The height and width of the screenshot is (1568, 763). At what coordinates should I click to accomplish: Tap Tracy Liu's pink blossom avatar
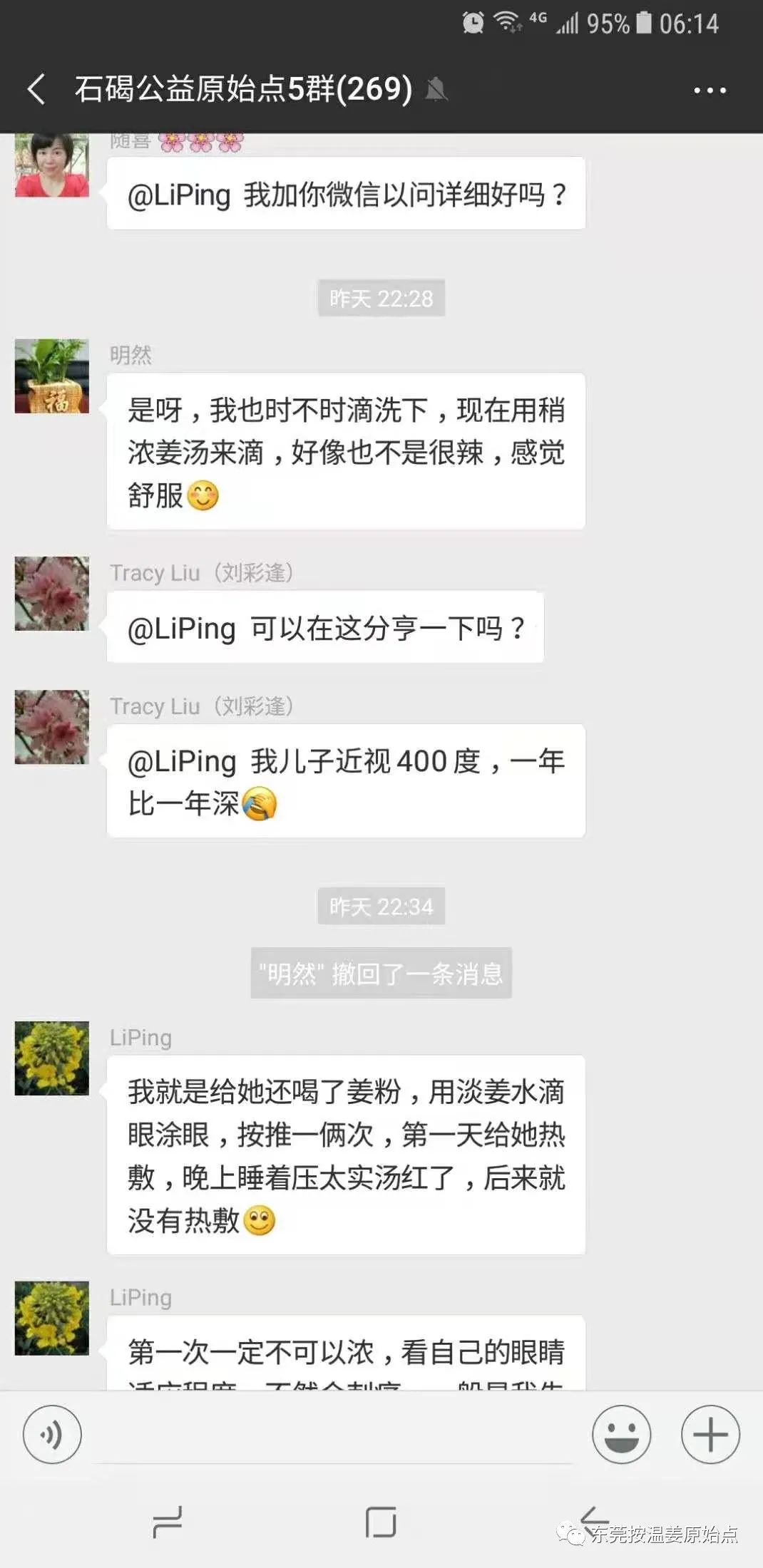click(51, 592)
